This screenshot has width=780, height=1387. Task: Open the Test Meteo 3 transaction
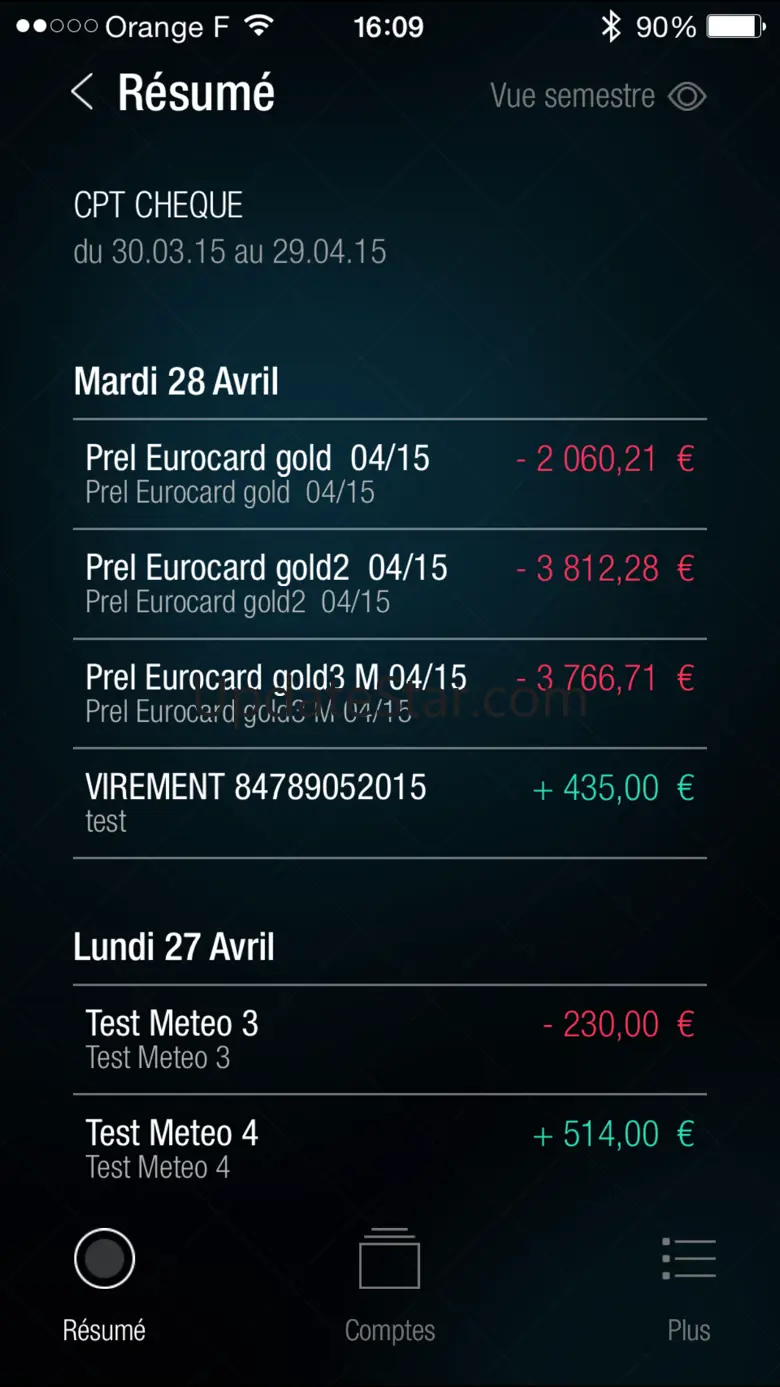[x=390, y=1039]
